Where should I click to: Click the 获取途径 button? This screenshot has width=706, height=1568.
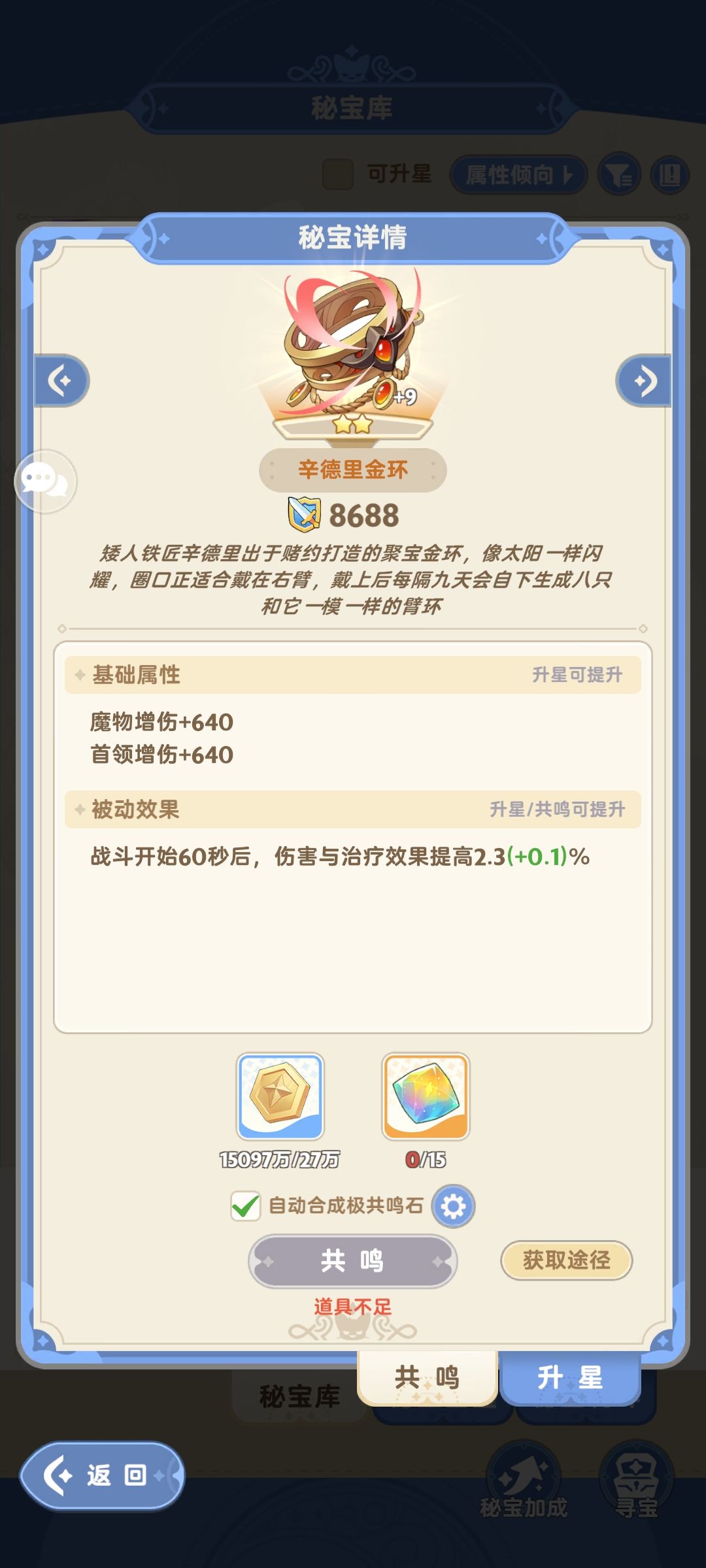pyautogui.click(x=566, y=1260)
